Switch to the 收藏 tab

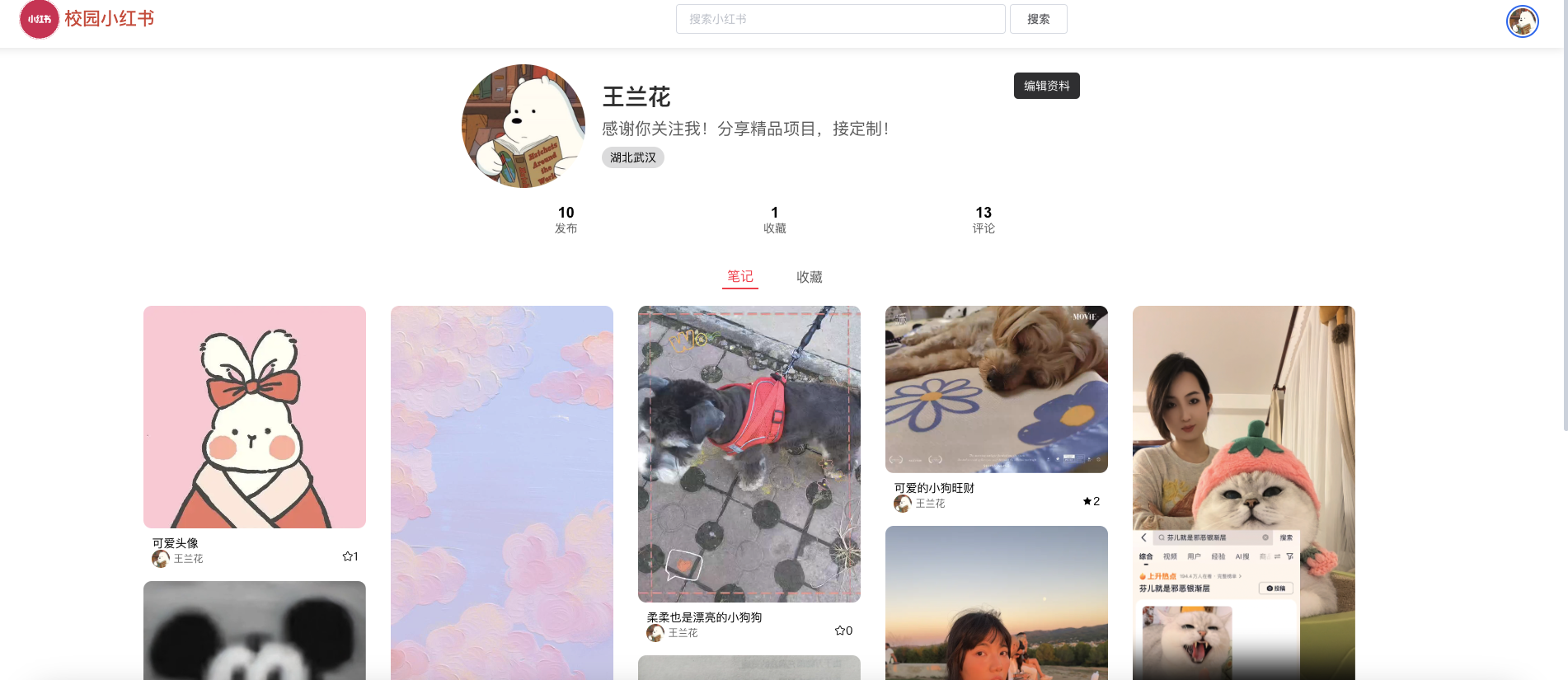809,277
